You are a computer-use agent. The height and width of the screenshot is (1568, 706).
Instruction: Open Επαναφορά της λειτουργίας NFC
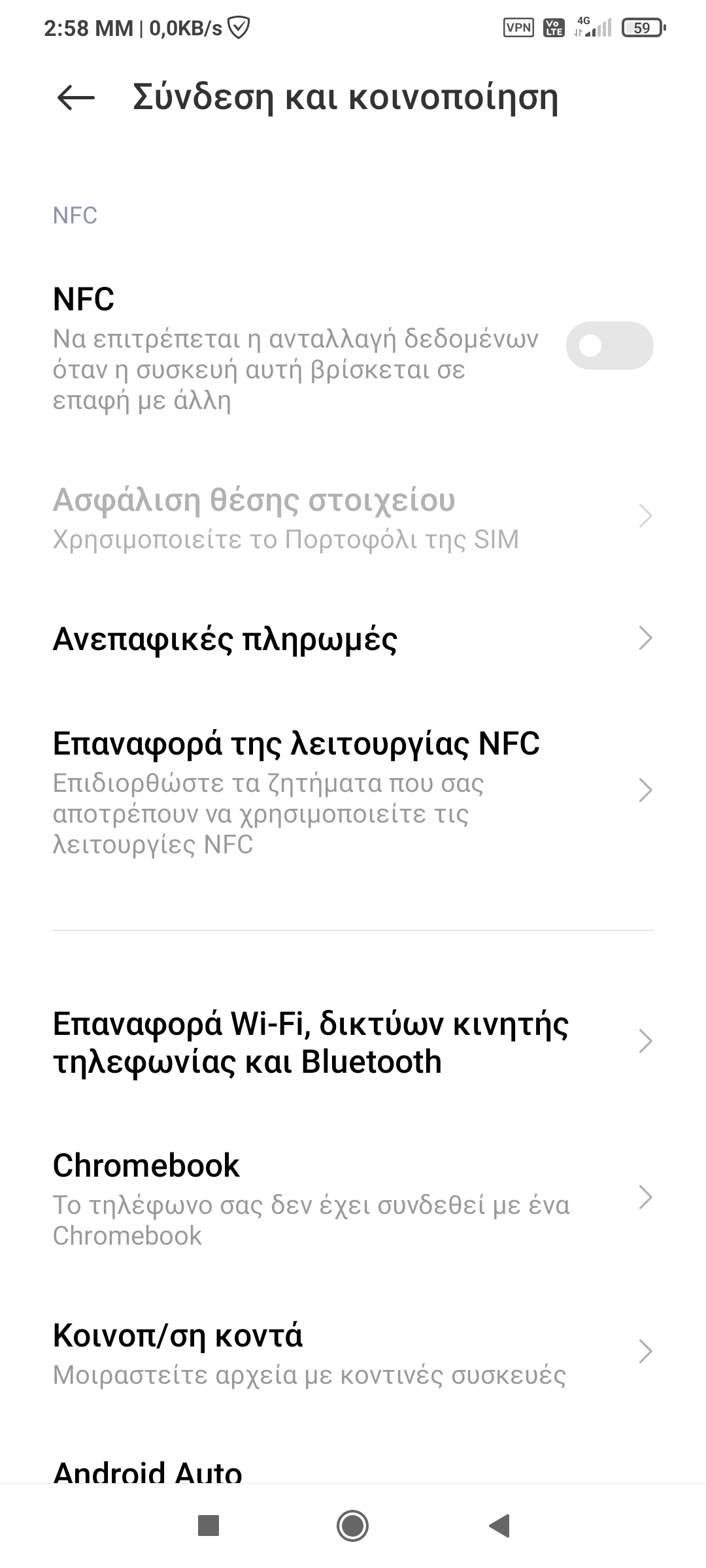tap(353, 791)
